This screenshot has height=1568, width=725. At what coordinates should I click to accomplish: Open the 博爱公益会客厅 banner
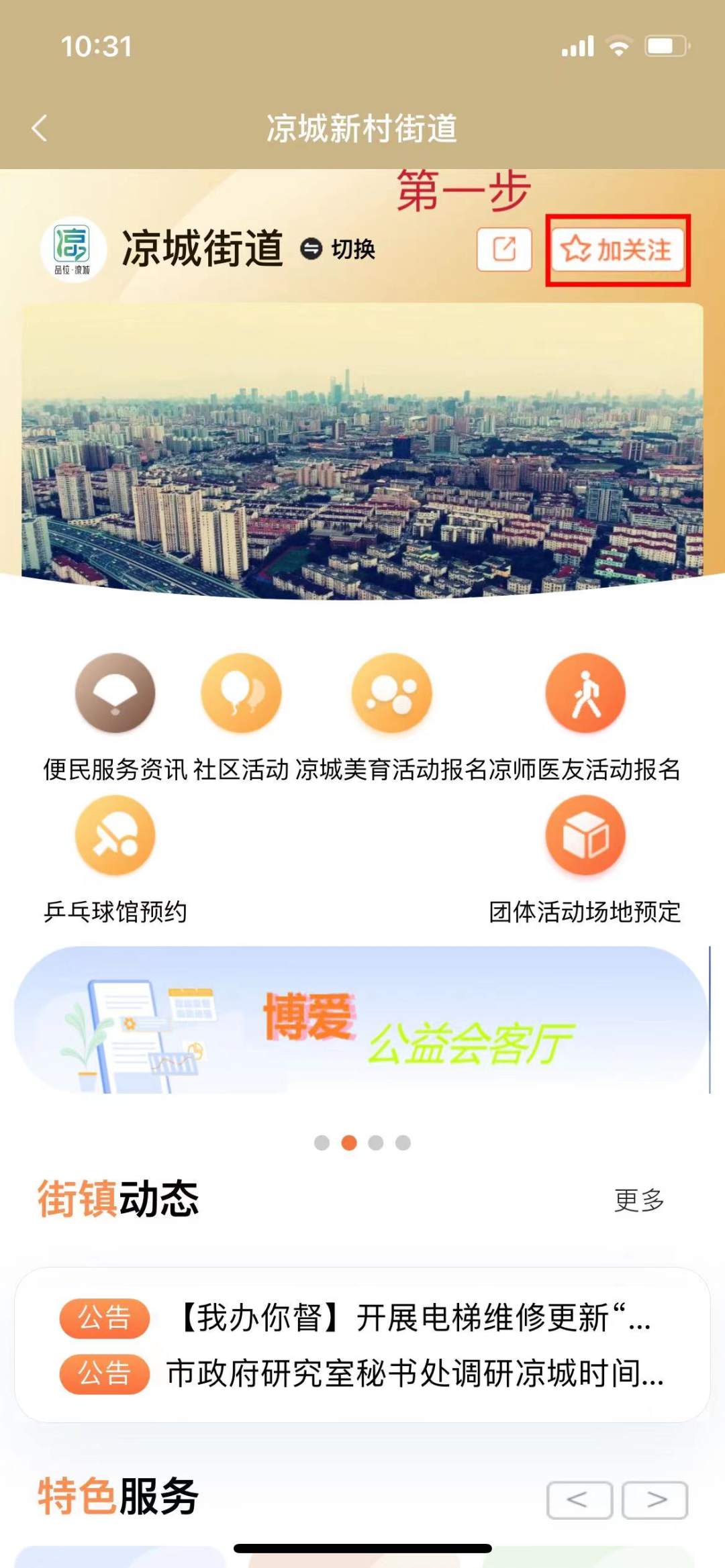pyautogui.click(x=362, y=1020)
